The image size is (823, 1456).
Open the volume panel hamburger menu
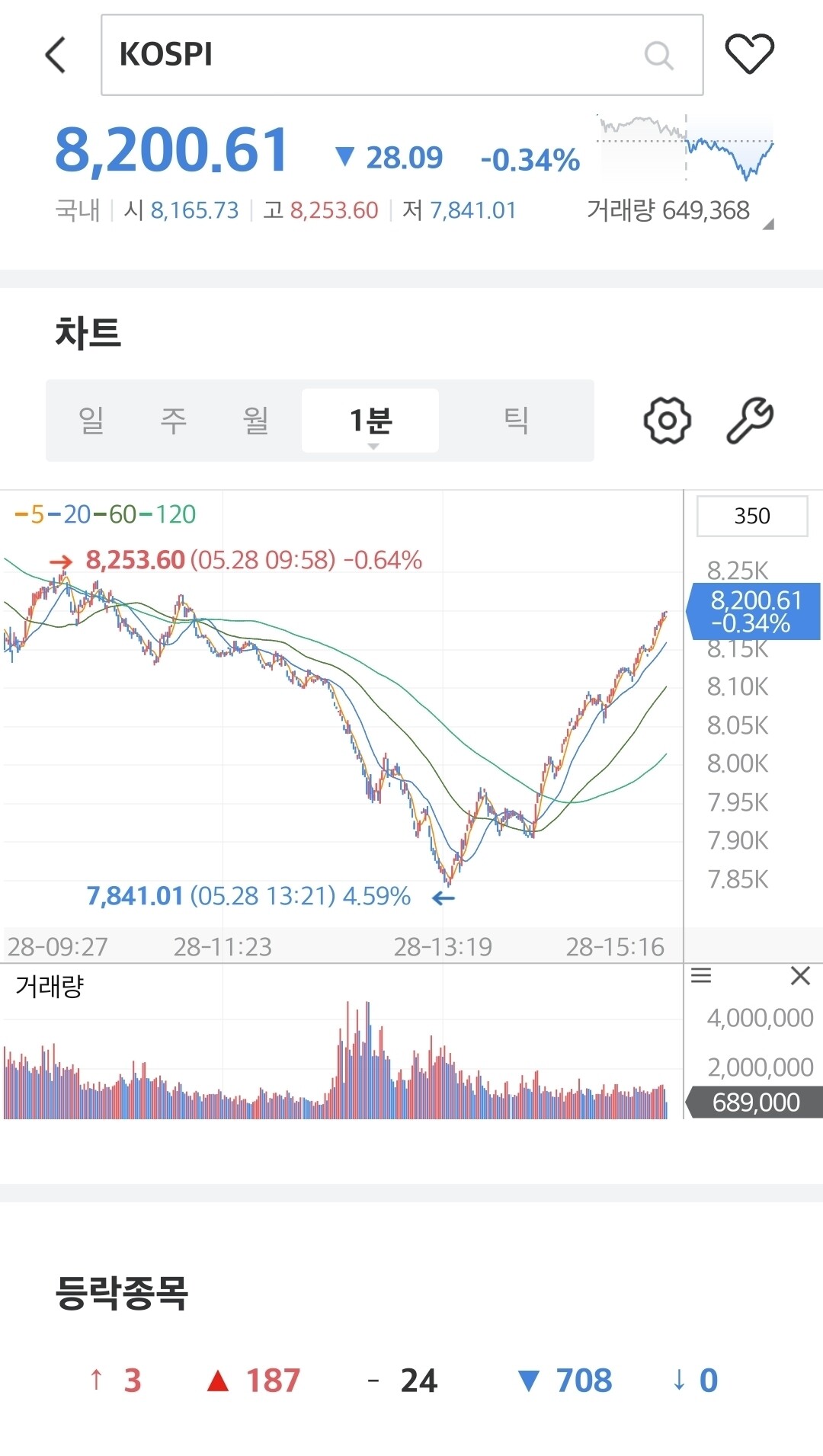pyautogui.click(x=701, y=975)
